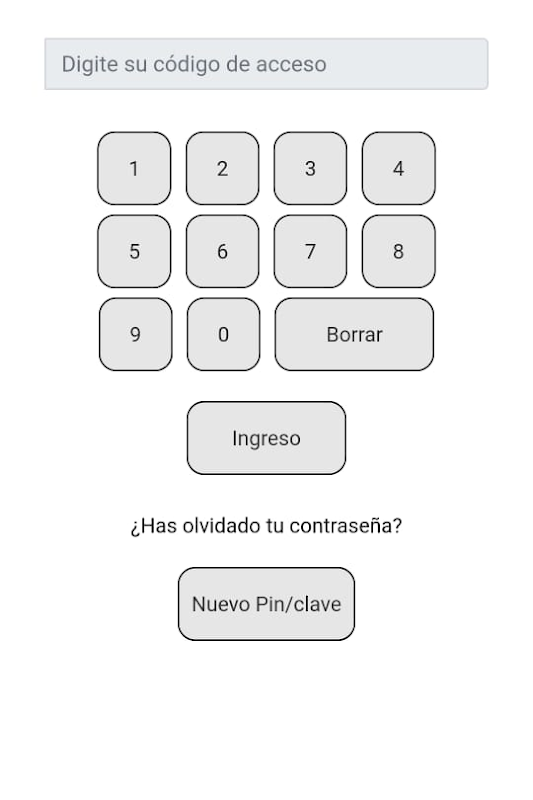Select digit 4 on the keypad

tap(398, 168)
